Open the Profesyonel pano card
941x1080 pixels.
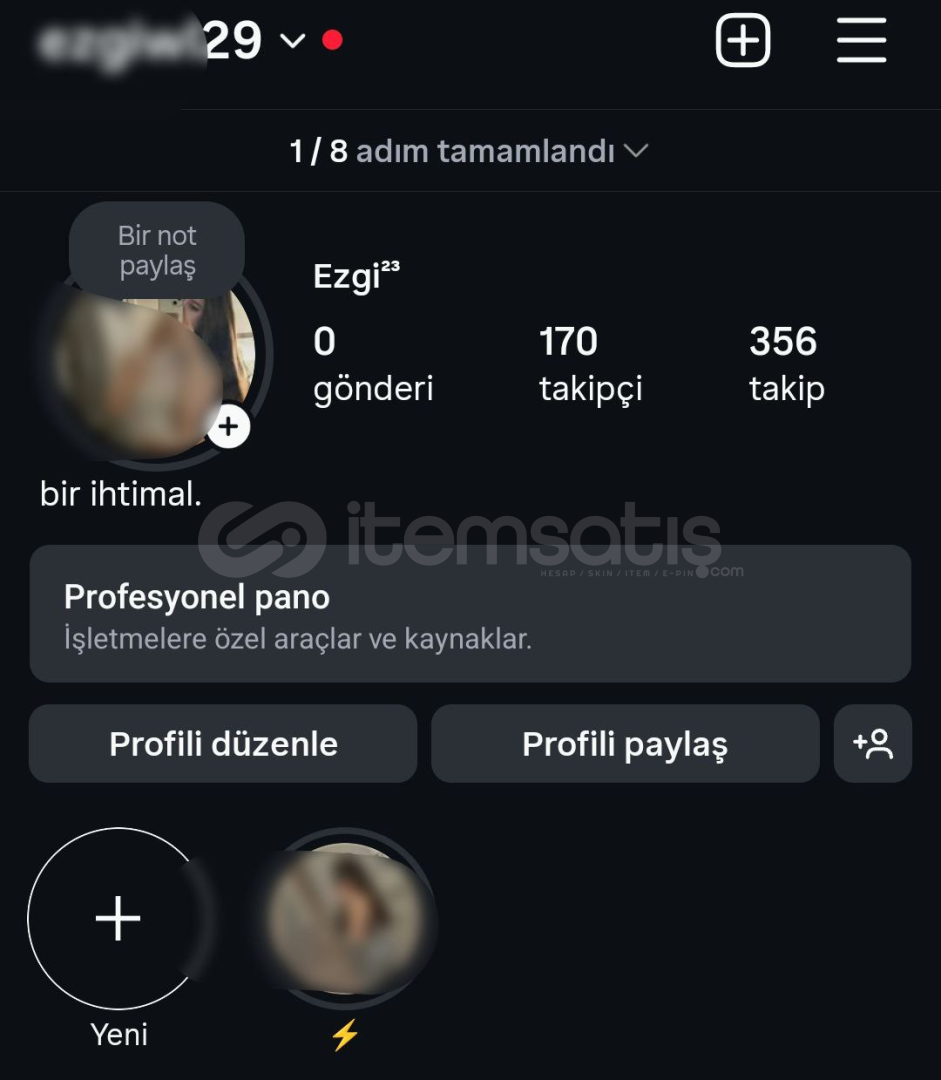click(x=470, y=613)
